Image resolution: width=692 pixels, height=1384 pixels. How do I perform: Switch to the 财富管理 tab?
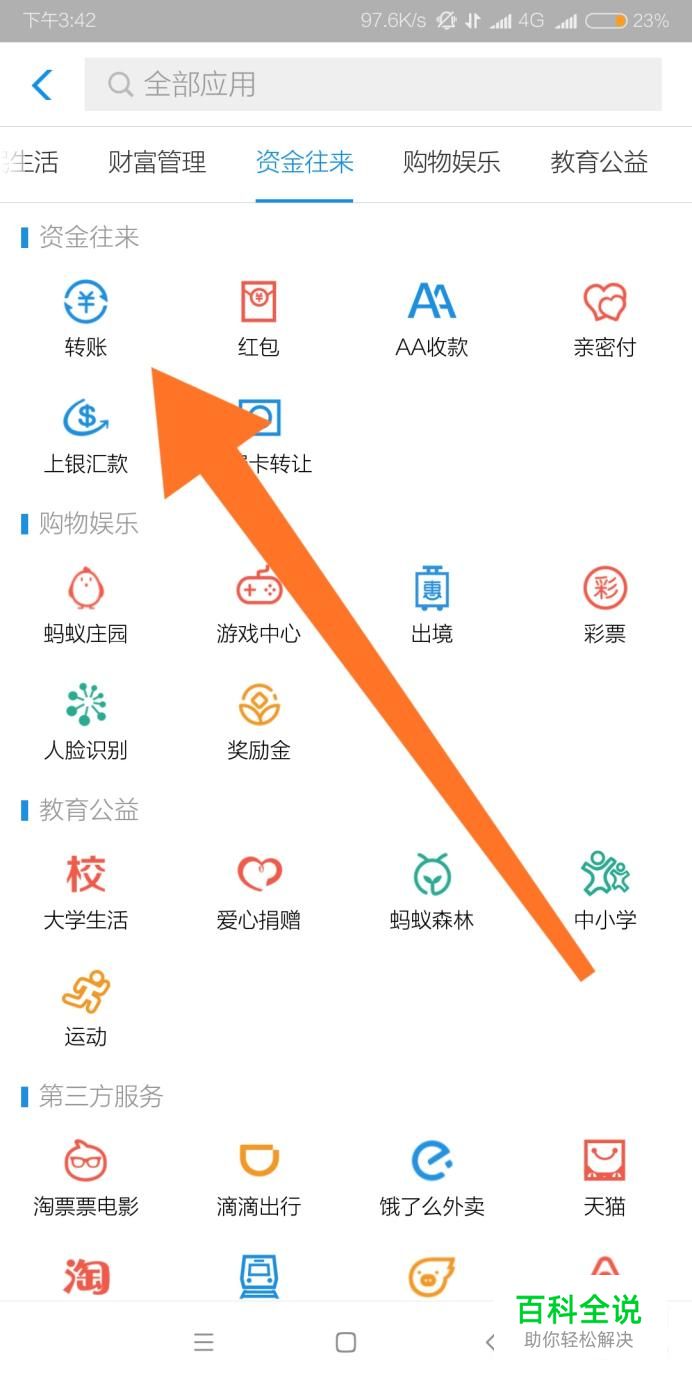coord(157,162)
